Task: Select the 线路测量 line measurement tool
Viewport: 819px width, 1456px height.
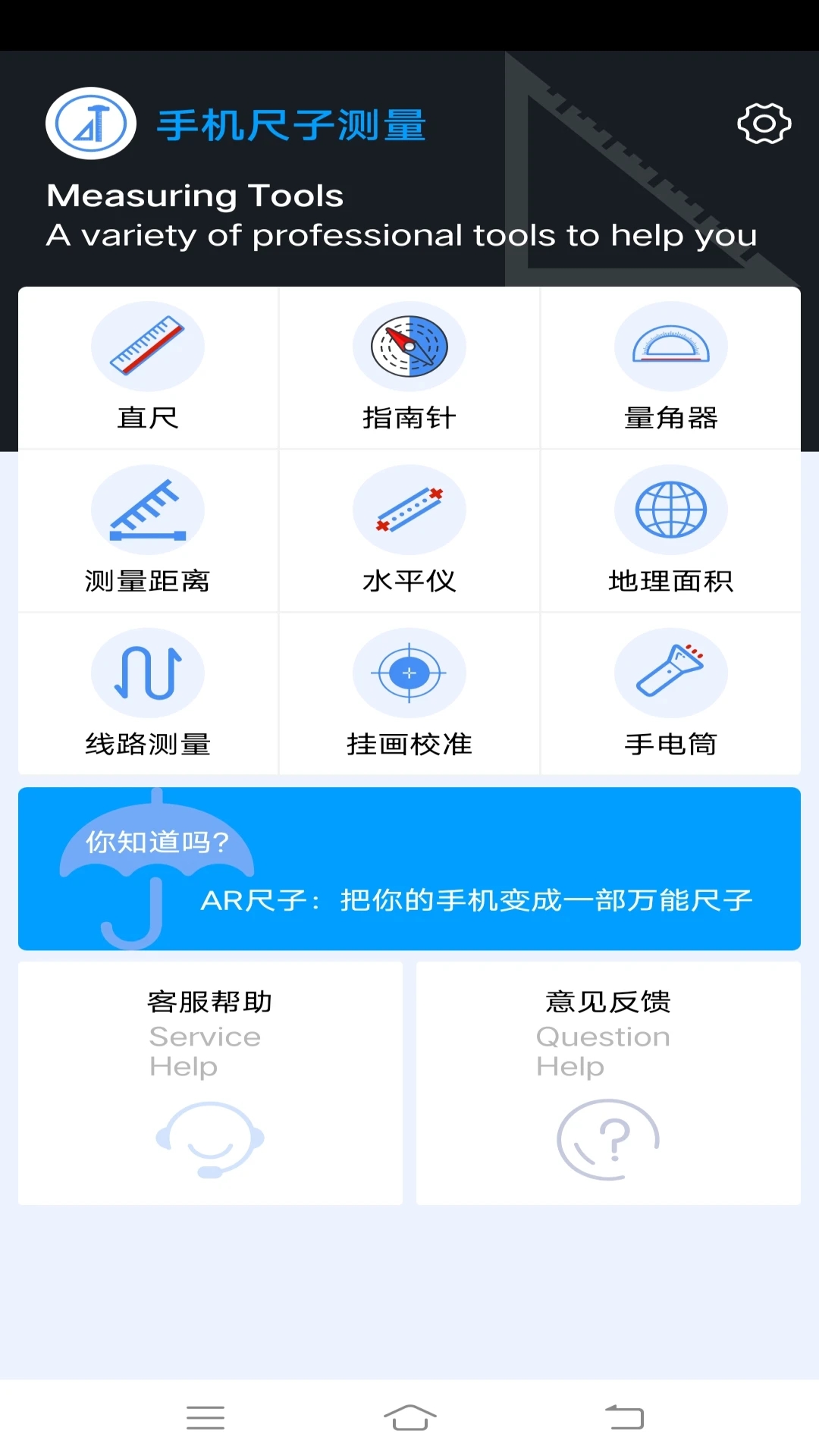Action: pos(147,693)
